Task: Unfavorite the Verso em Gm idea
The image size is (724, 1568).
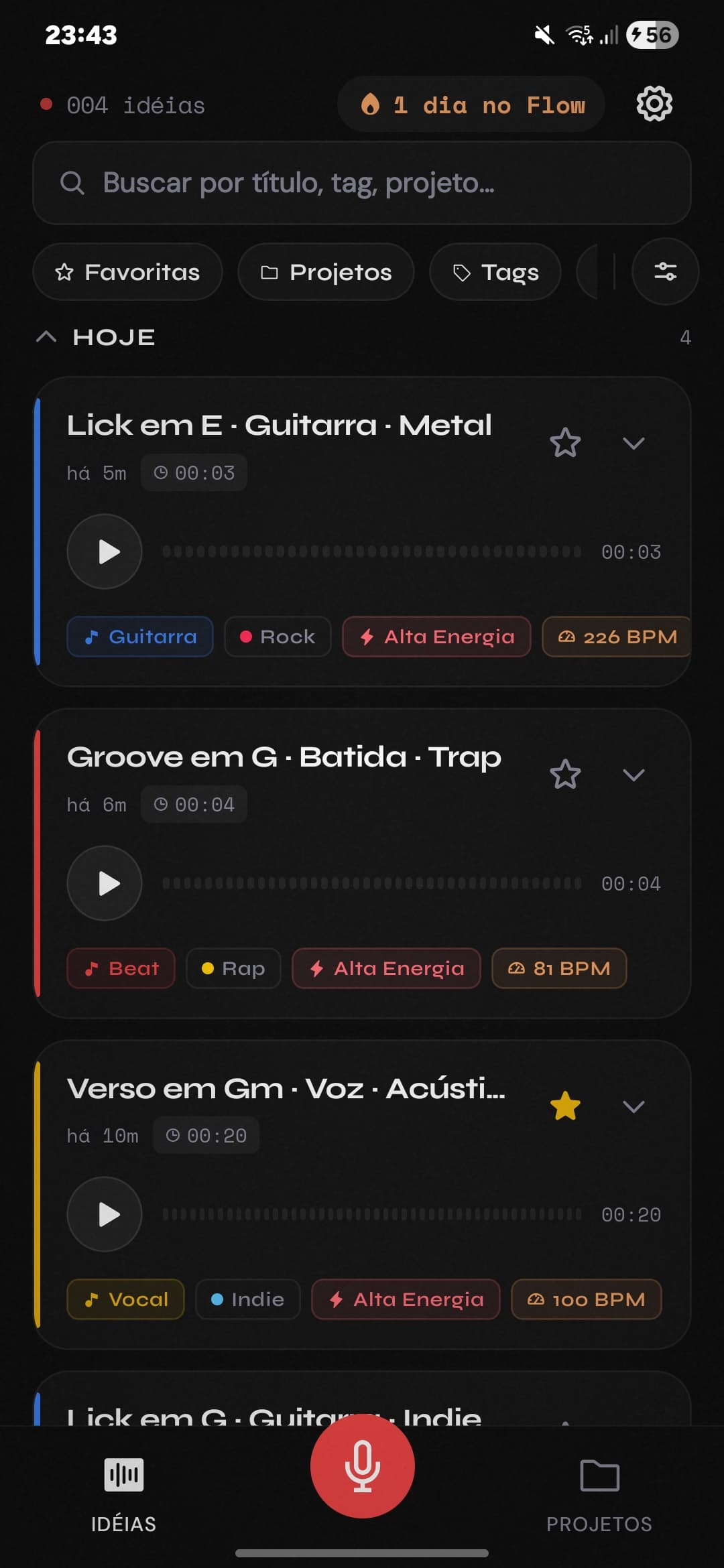Action: [565, 1106]
